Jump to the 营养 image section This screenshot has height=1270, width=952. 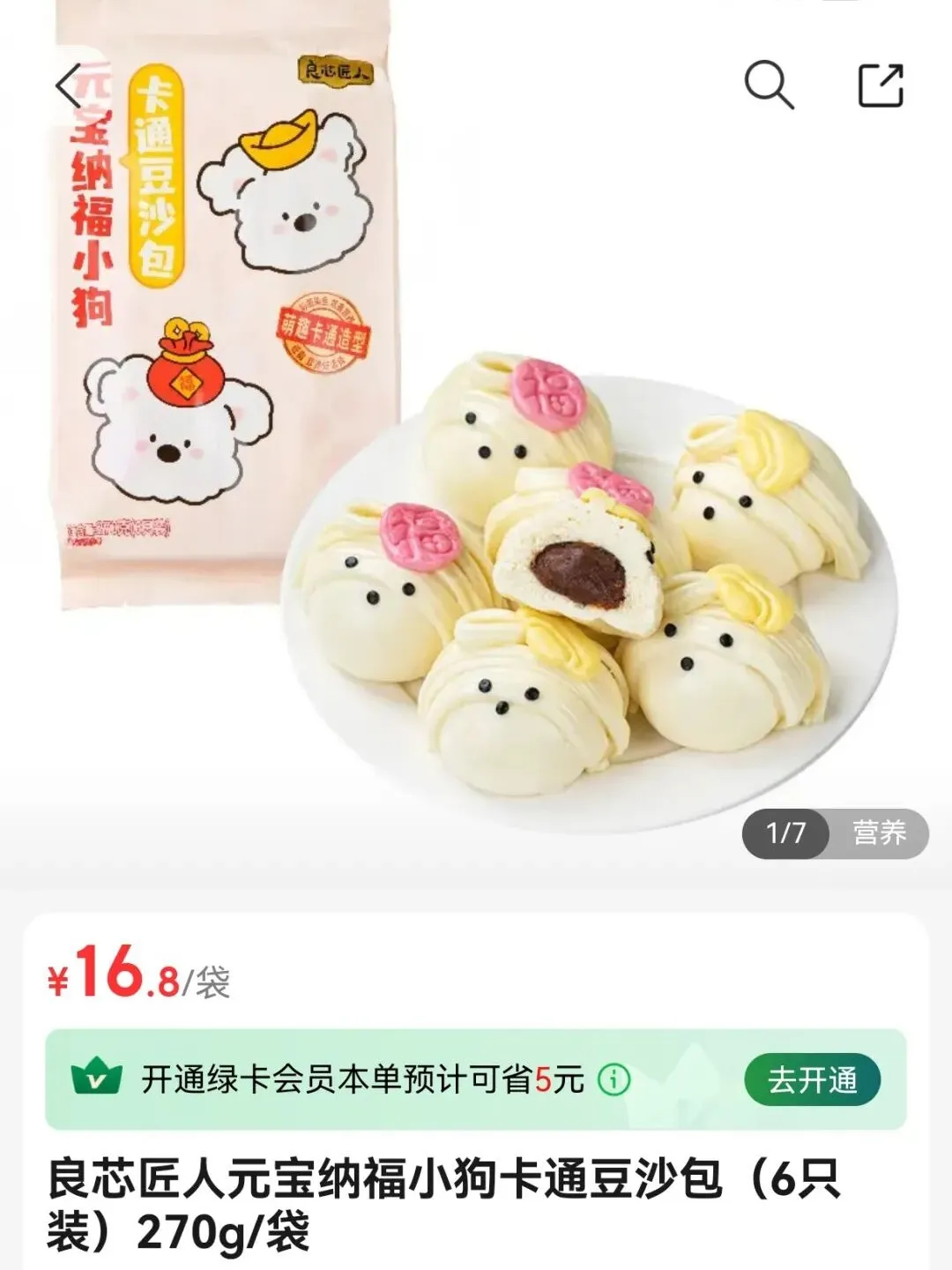point(879,833)
